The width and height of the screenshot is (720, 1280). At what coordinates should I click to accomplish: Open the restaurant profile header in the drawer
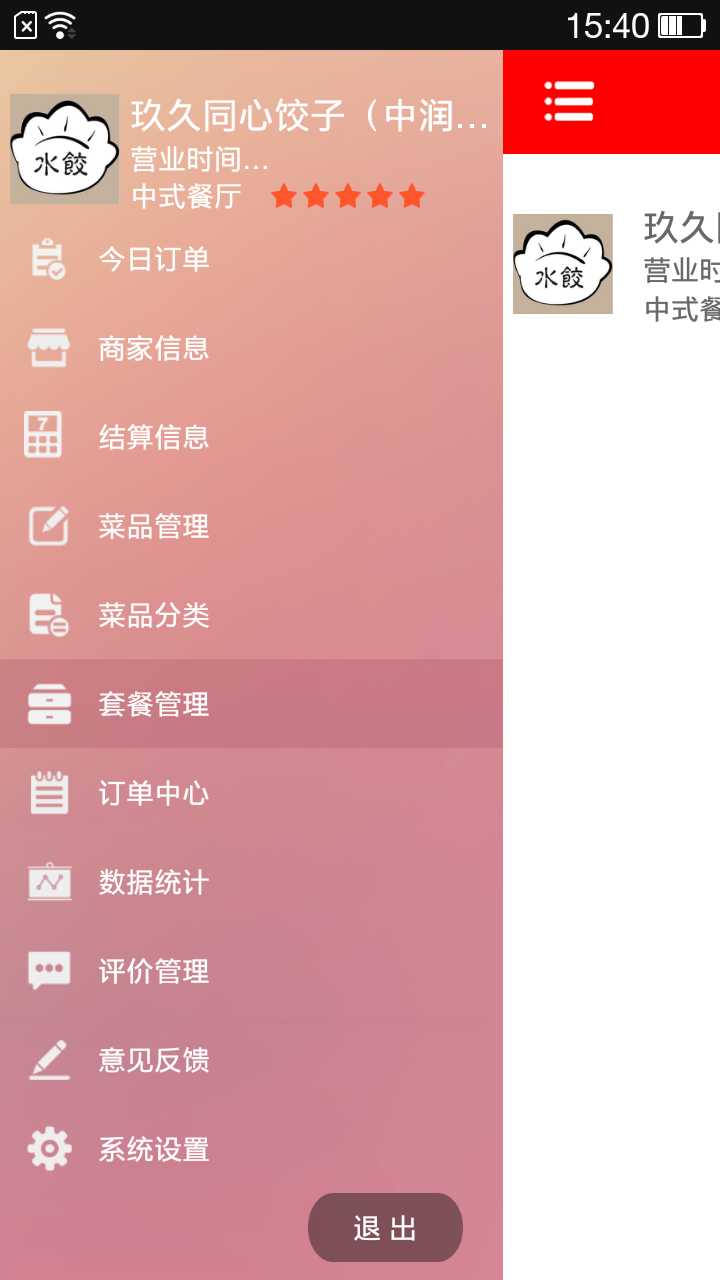pyautogui.click(x=250, y=150)
